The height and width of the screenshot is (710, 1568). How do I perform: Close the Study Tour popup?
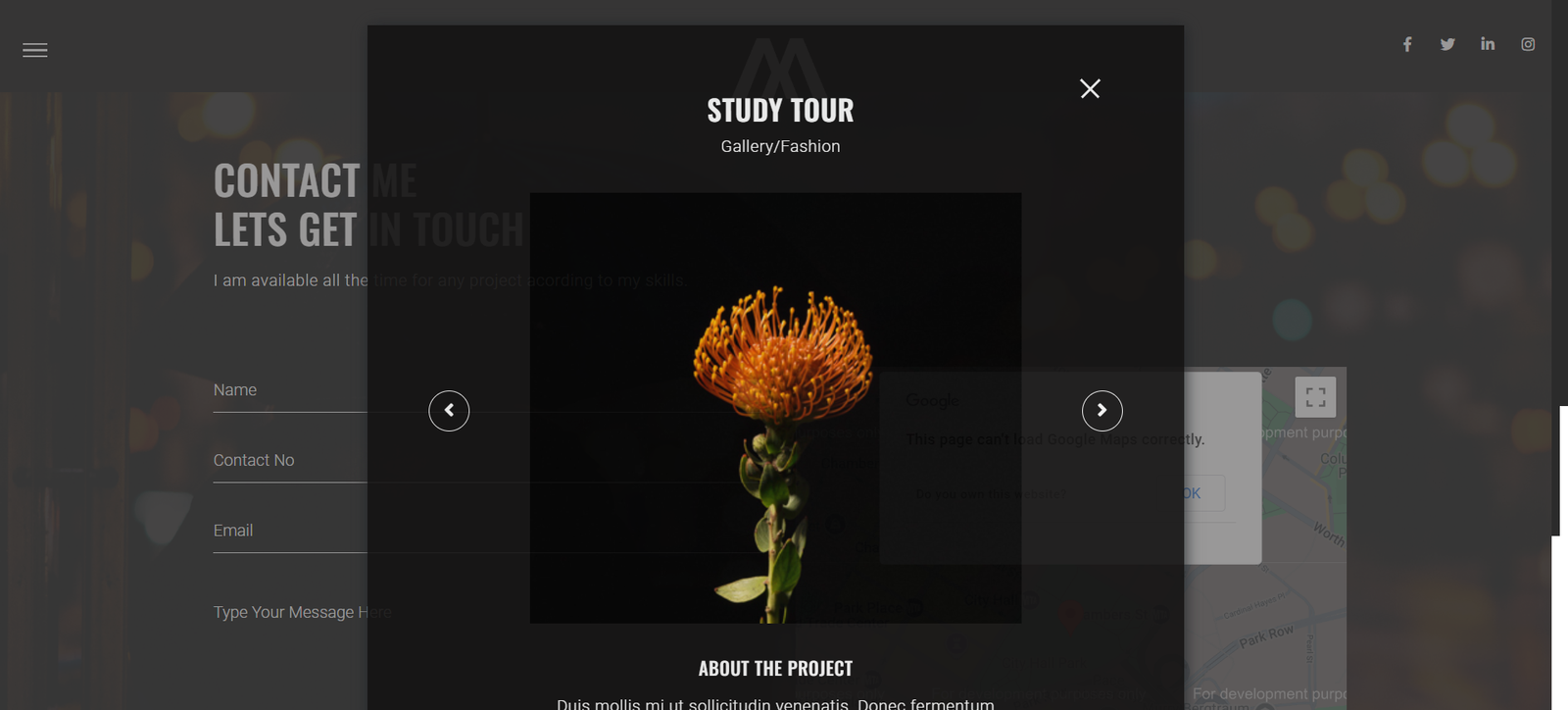1090,88
